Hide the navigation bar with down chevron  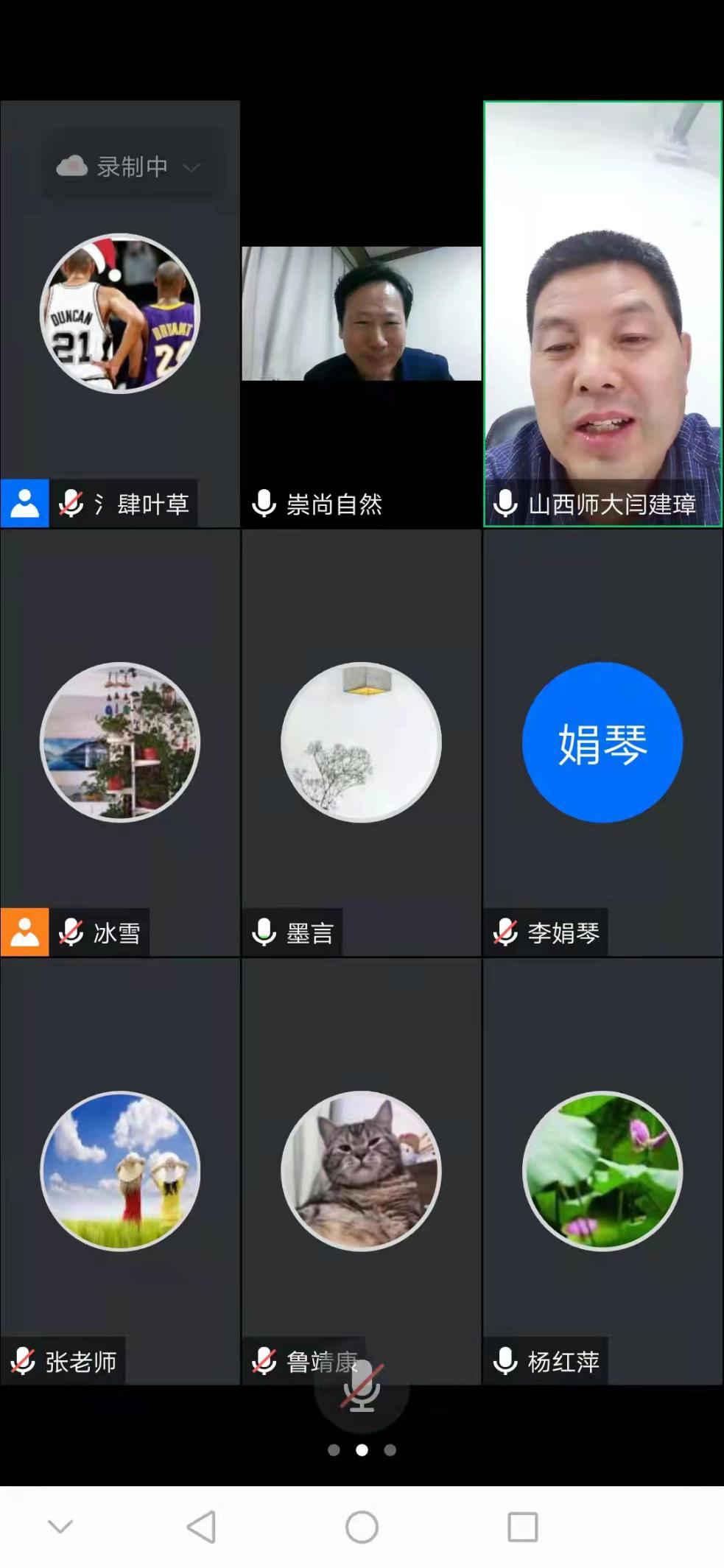60,1527
